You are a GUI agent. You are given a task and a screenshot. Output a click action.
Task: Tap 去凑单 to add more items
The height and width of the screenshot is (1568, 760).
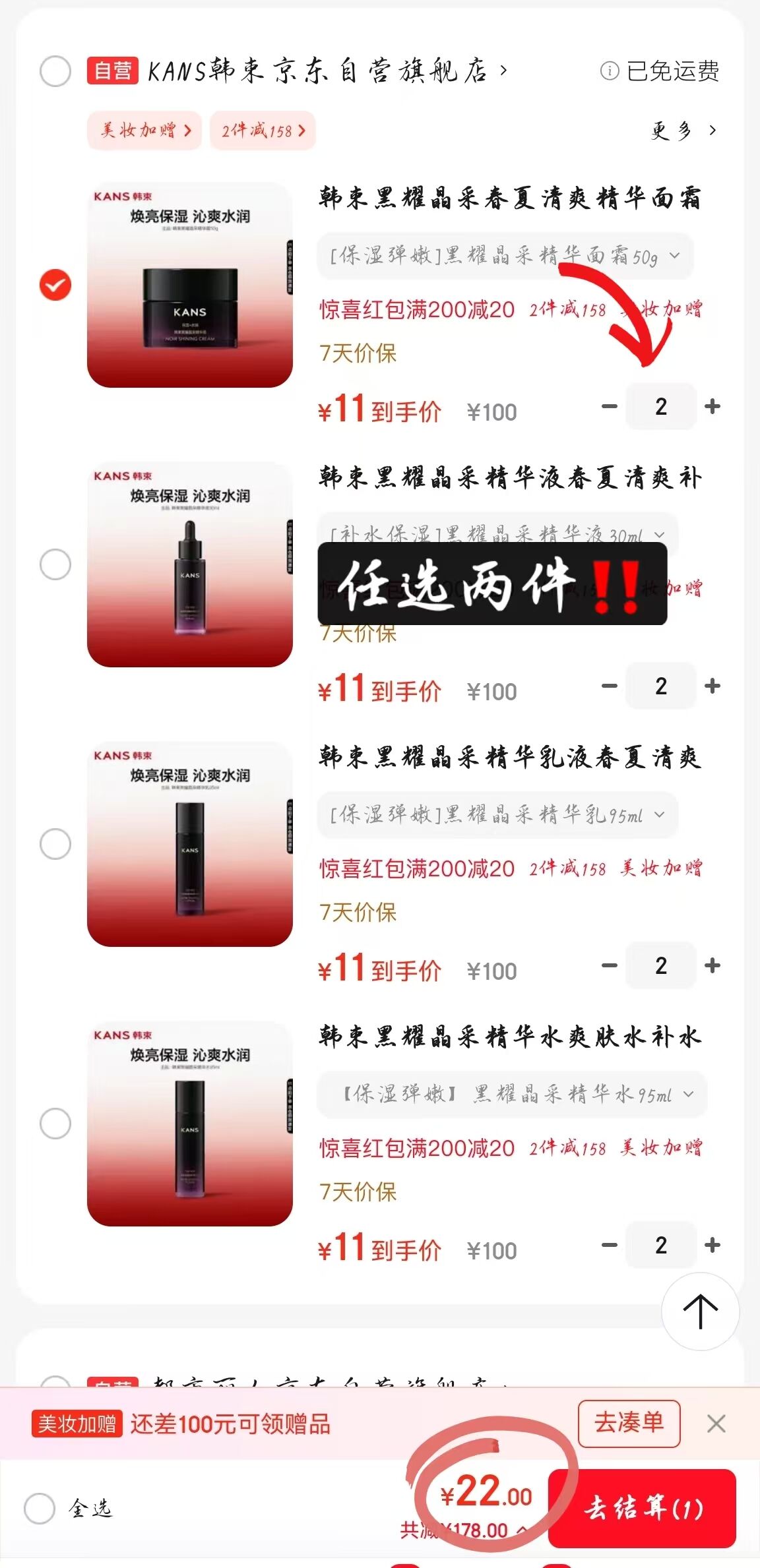tap(629, 1423)
